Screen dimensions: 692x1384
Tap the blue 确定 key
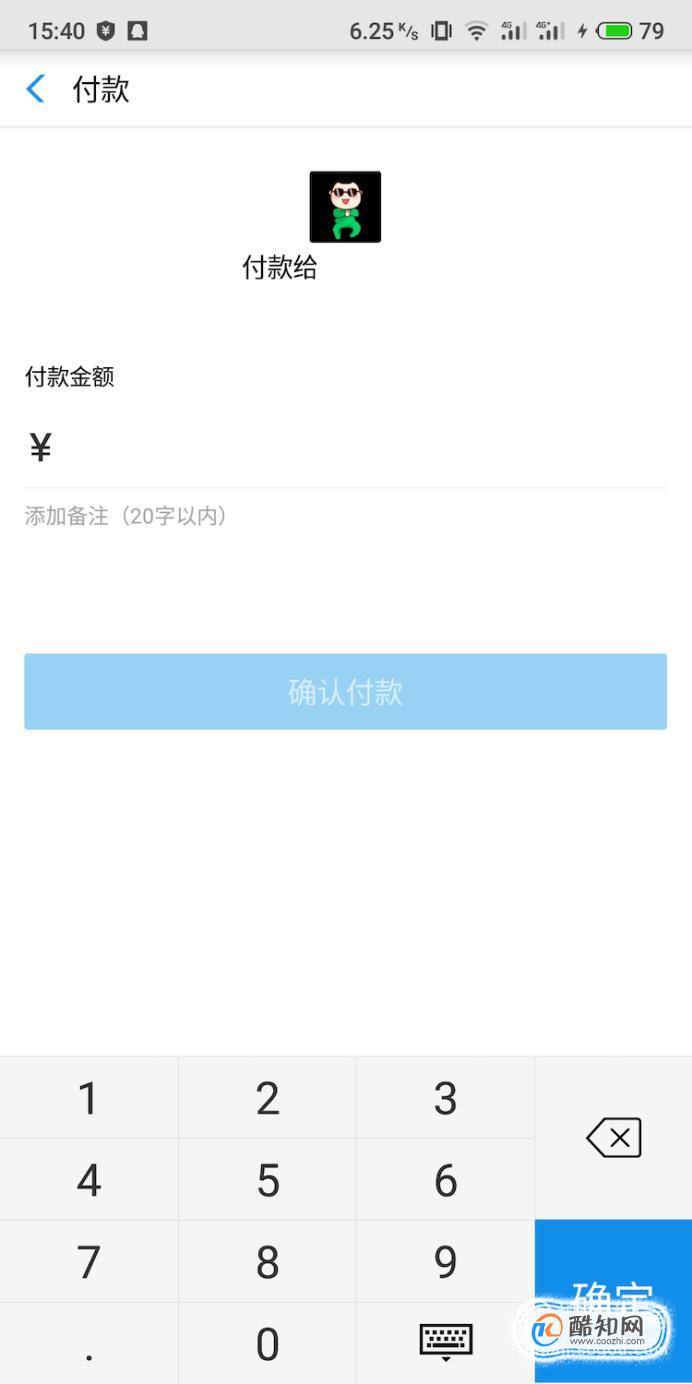(x=613, y=1301)
